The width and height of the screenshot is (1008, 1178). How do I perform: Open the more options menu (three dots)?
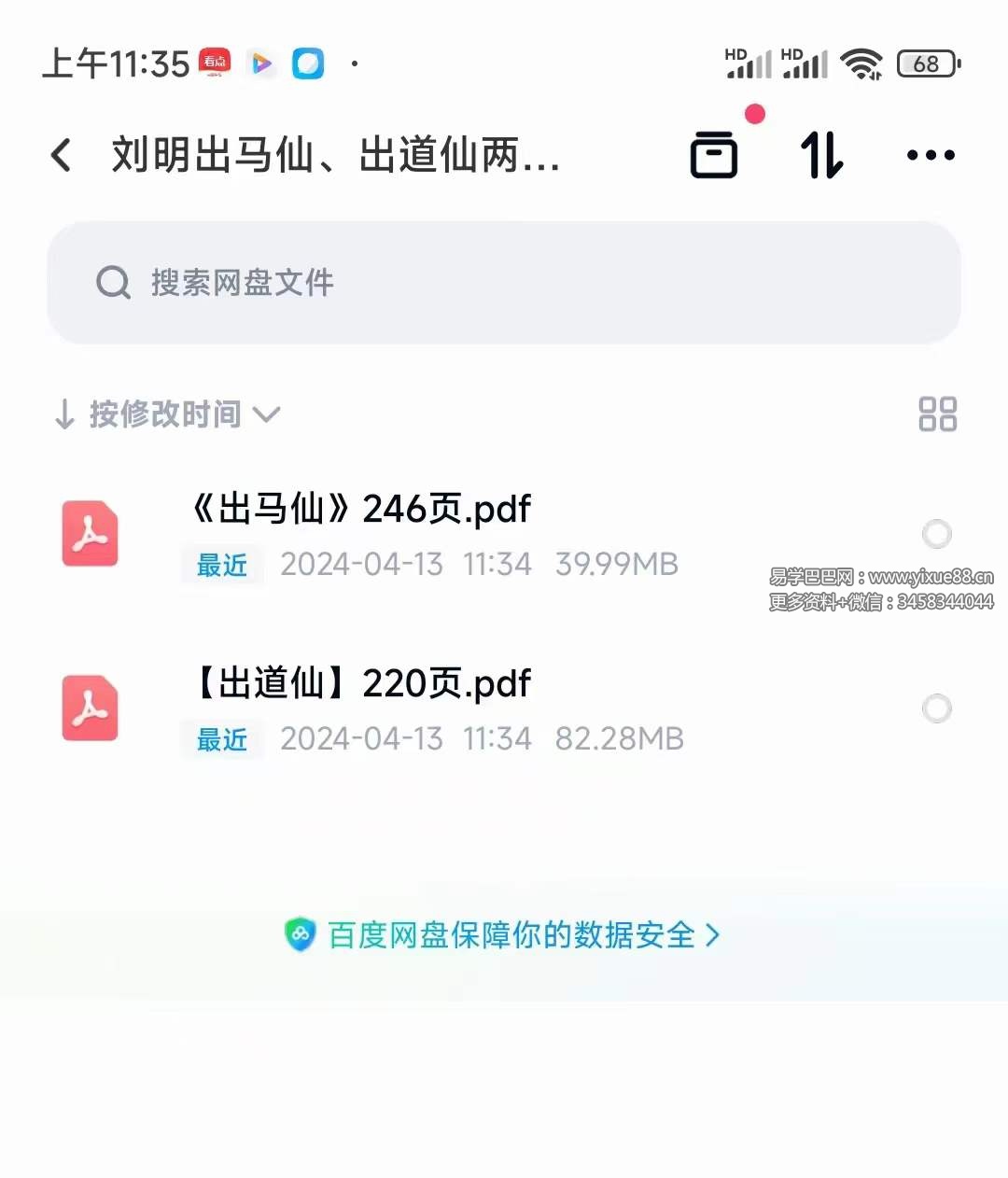[x=931, y=156]
